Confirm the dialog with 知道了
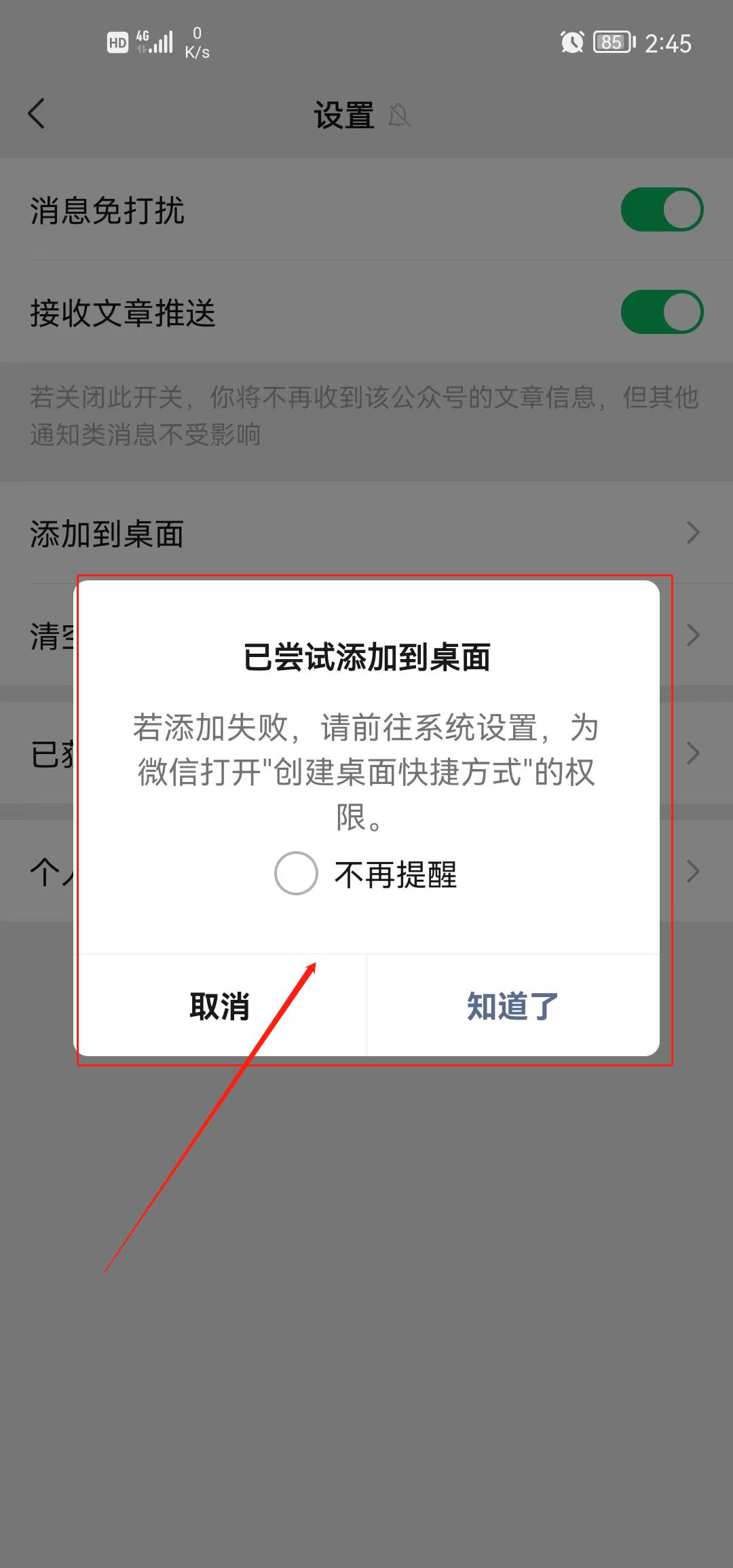733x1568 pixels. pos(512,1006)
